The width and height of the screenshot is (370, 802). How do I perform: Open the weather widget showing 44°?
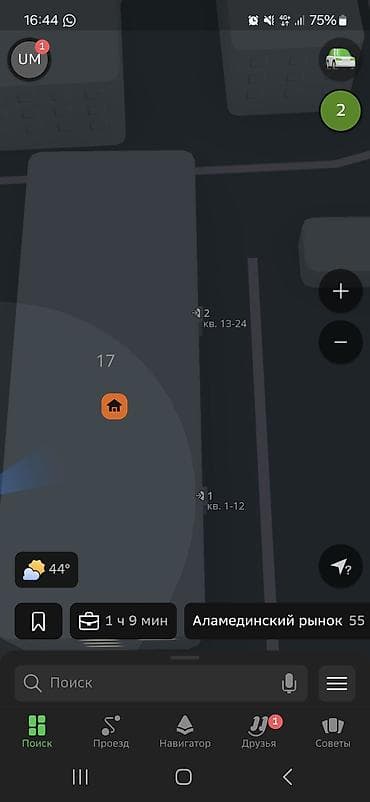(47, 569)
